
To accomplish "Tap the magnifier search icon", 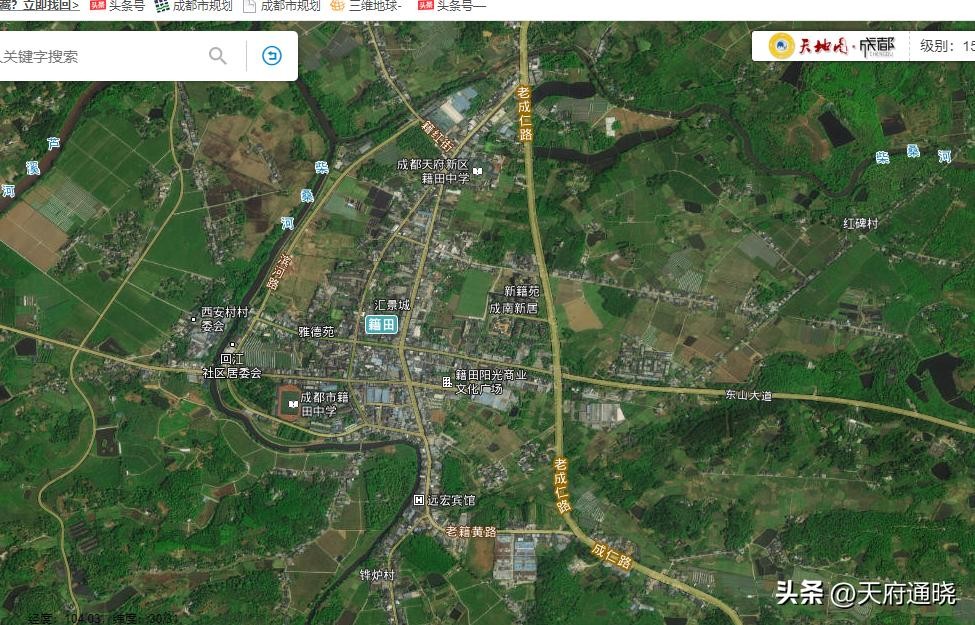I will tap(218, 56).
